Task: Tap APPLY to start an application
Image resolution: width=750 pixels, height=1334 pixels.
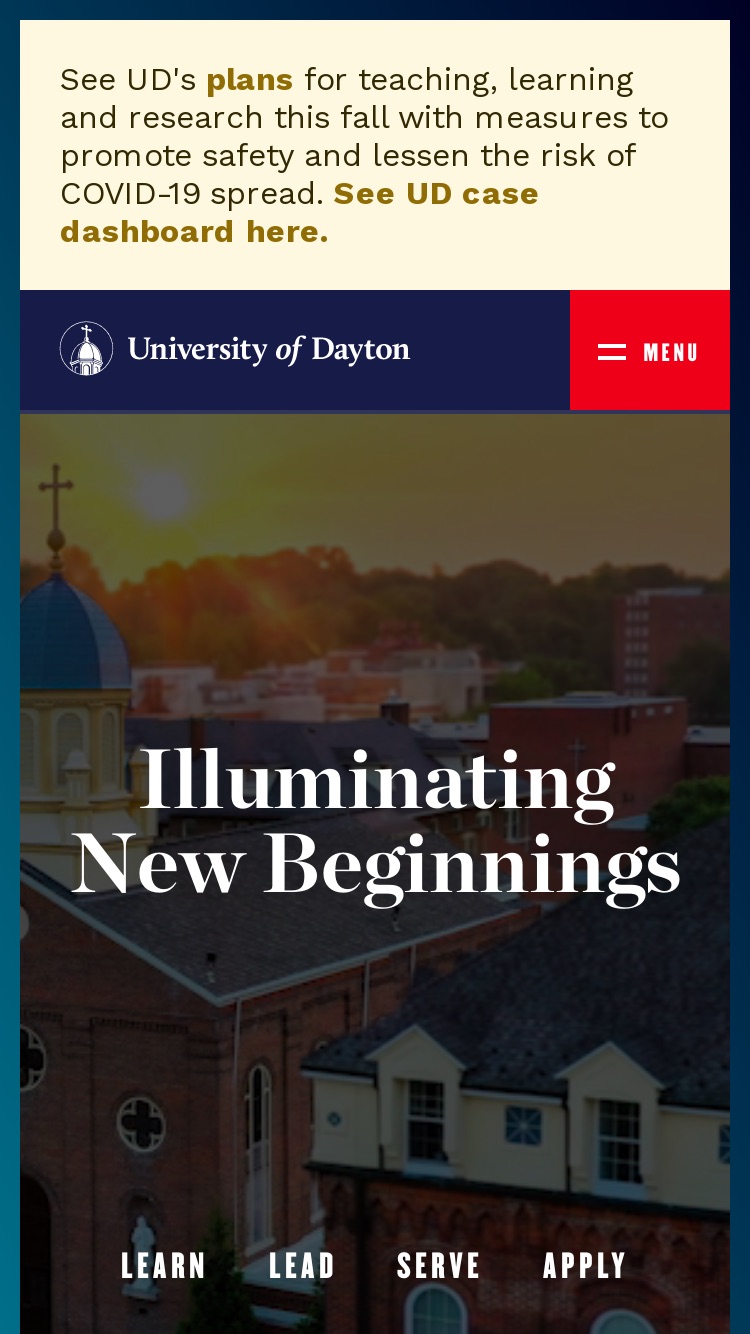Action: click(585, 1266)
